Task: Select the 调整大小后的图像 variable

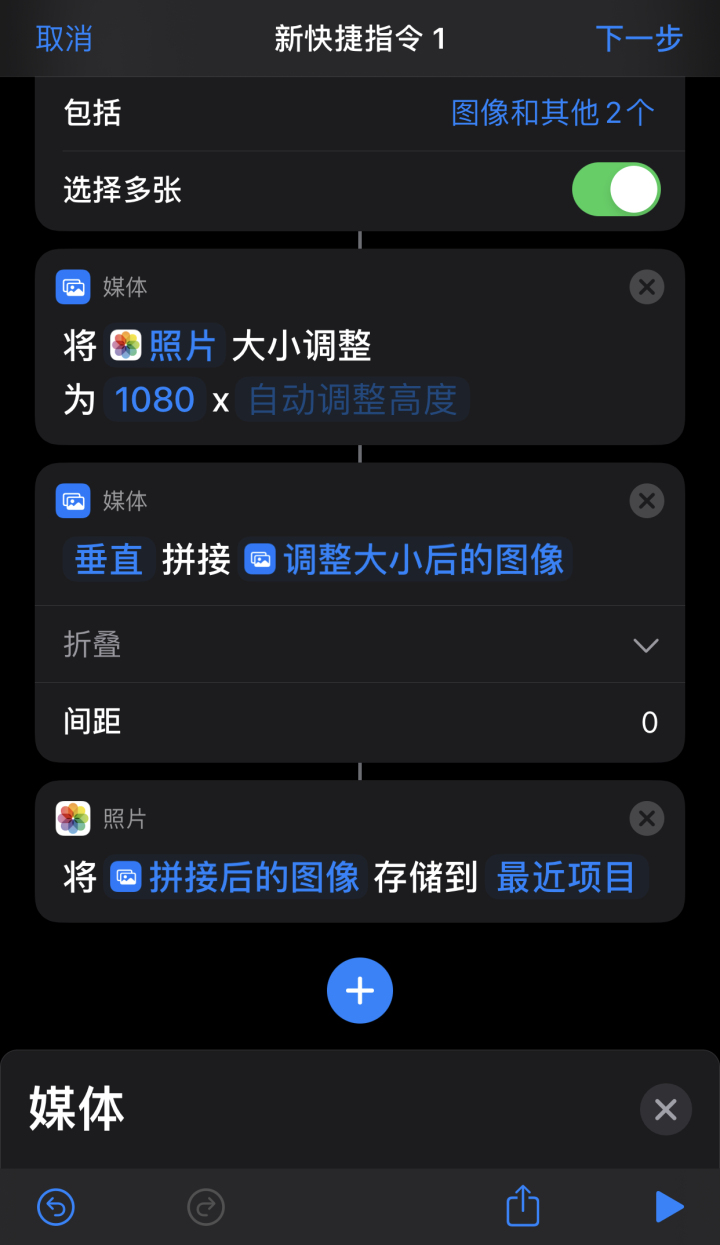Action: click(x=406, y=559)
